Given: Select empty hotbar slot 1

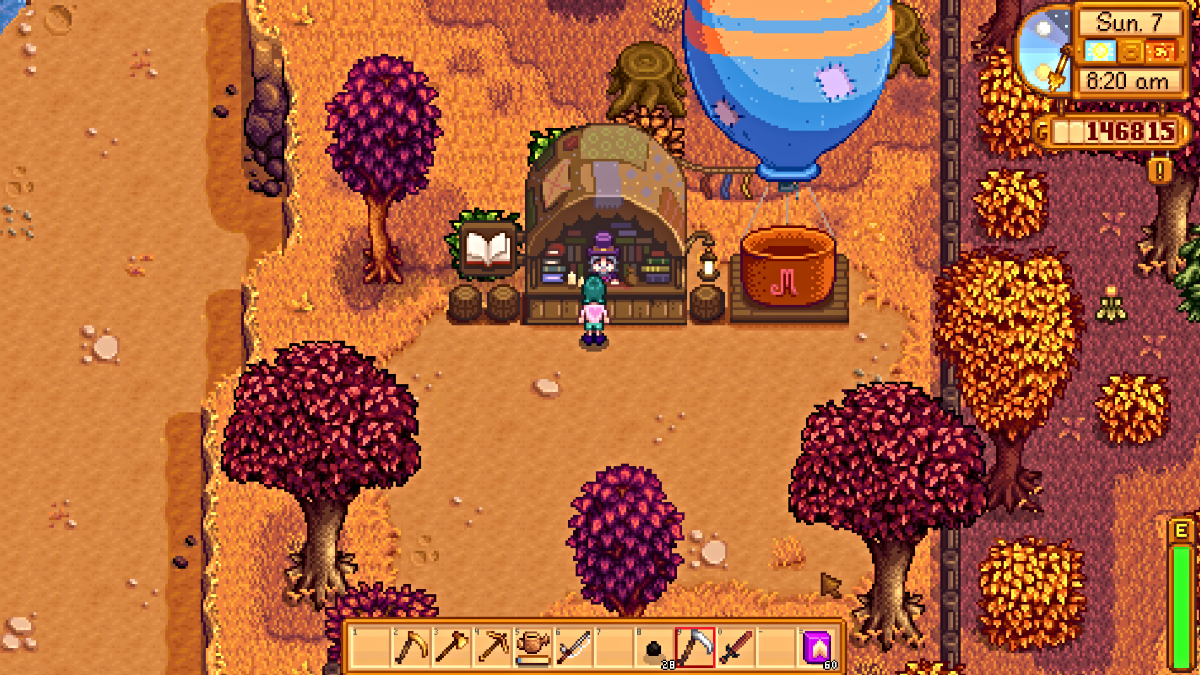Looking at the screenshot, I should [x=371, y=648].
